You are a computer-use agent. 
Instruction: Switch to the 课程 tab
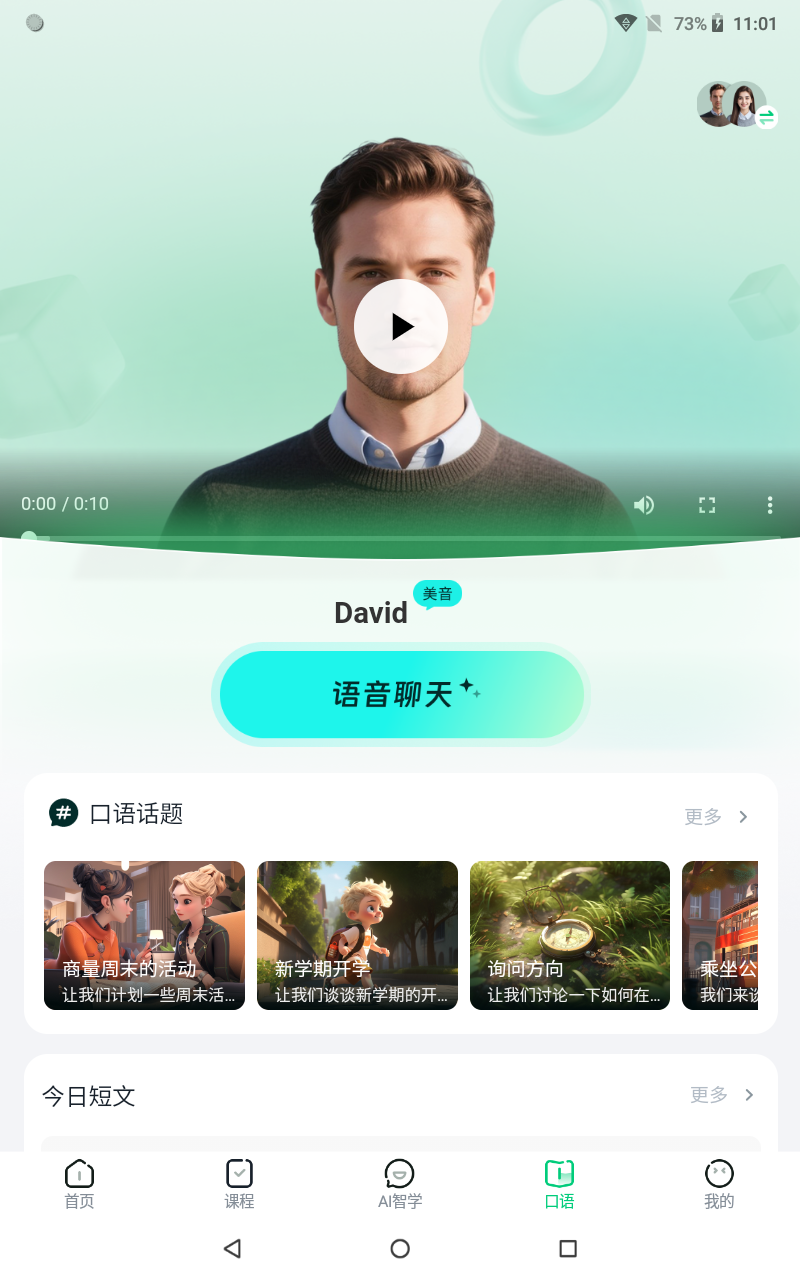pyautogui.click(x=240, y=1185)
